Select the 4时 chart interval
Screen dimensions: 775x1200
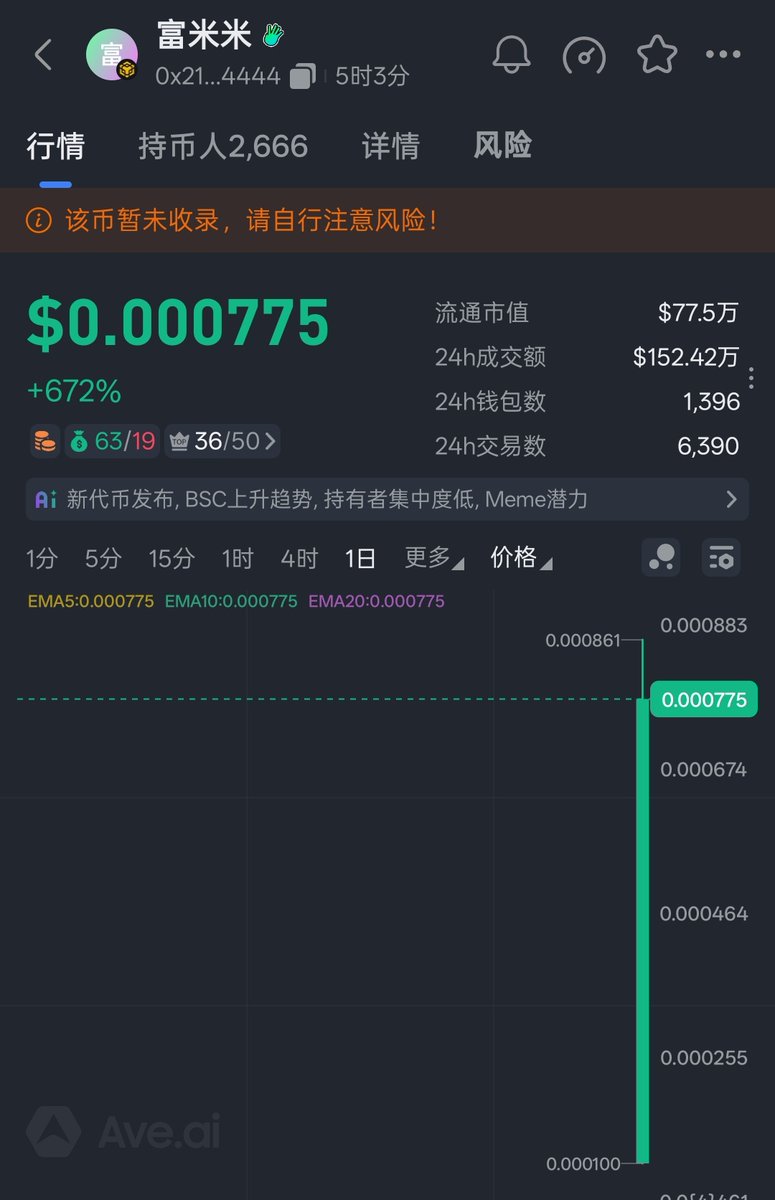(x=299, y=558)
